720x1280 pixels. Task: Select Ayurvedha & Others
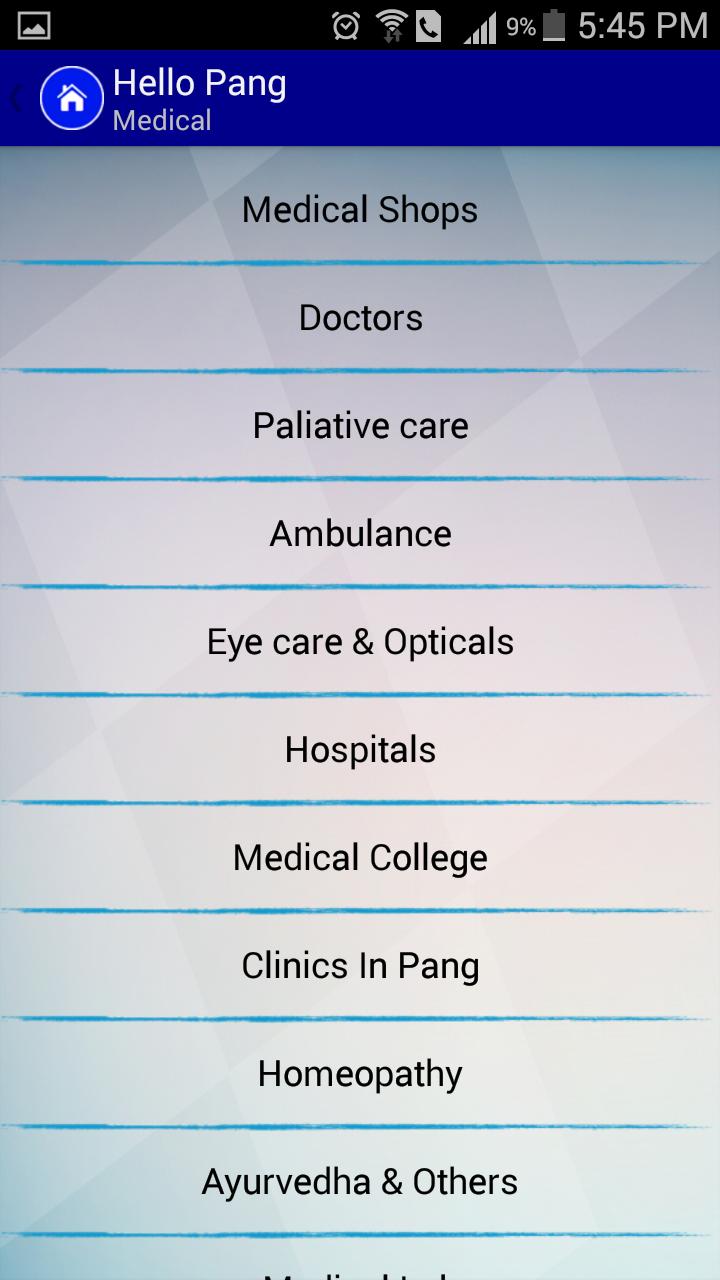click(x=360, y=1182)
